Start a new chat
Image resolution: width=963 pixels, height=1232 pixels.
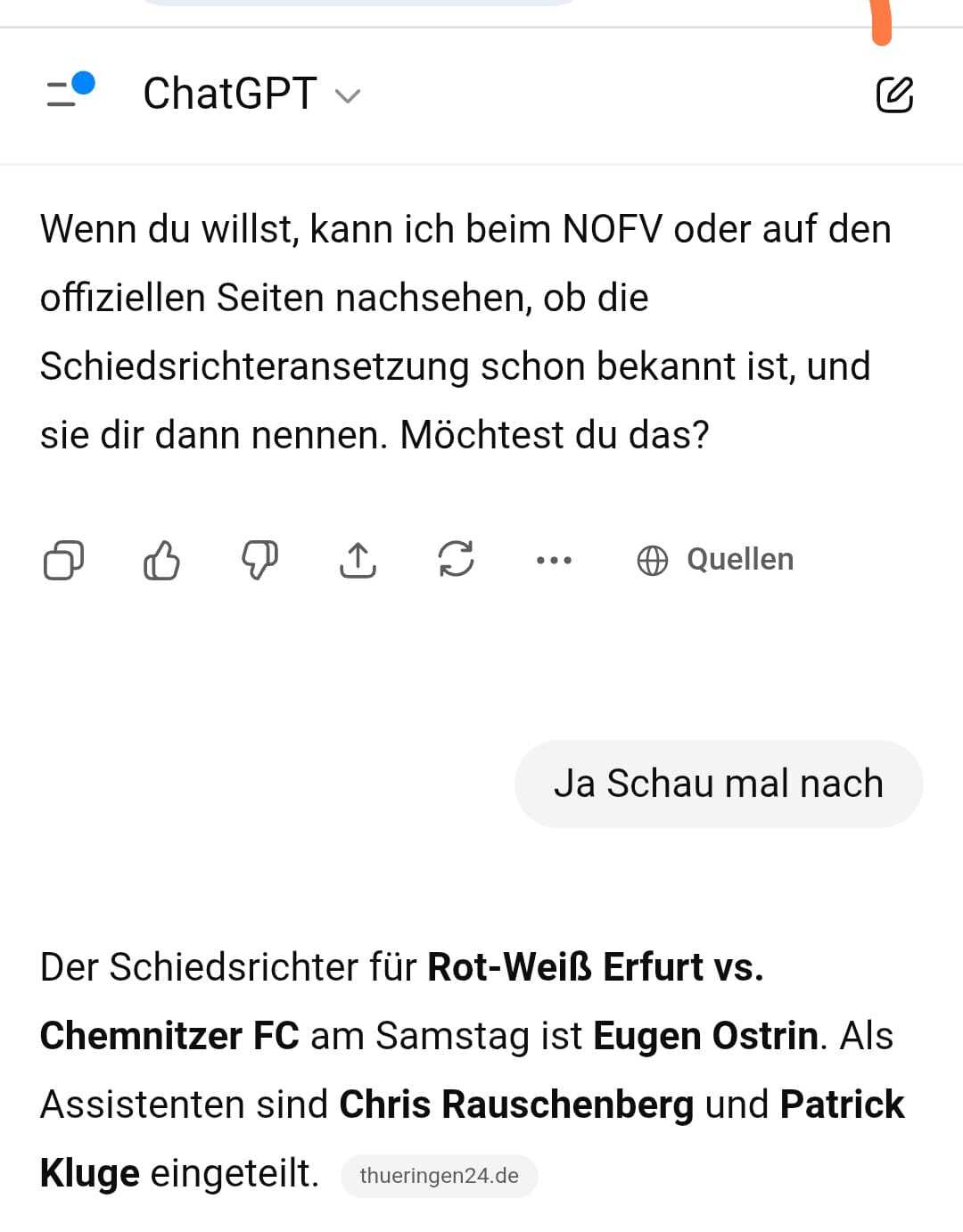point(894,94)
